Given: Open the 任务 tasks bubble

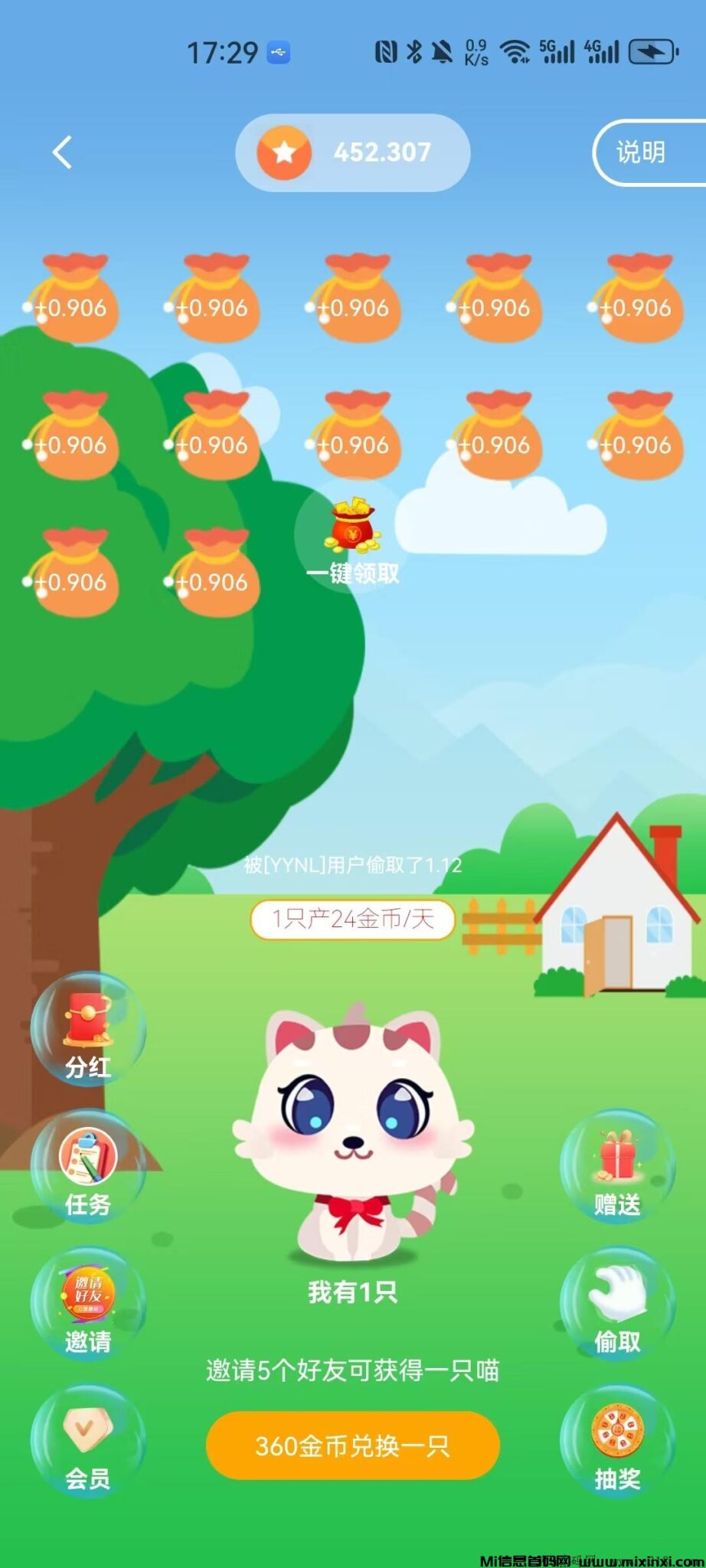Looking at the screenshot, I should pos(88,1167).
